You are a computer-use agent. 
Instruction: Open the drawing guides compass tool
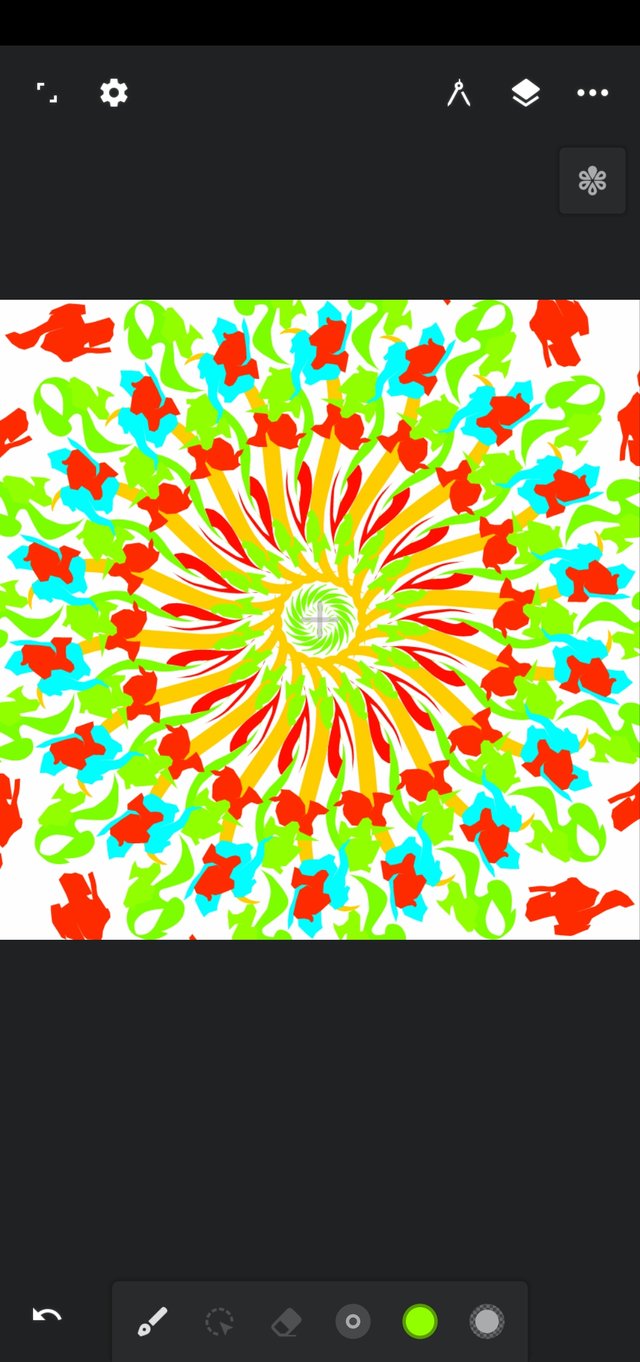tap(459, 93)
